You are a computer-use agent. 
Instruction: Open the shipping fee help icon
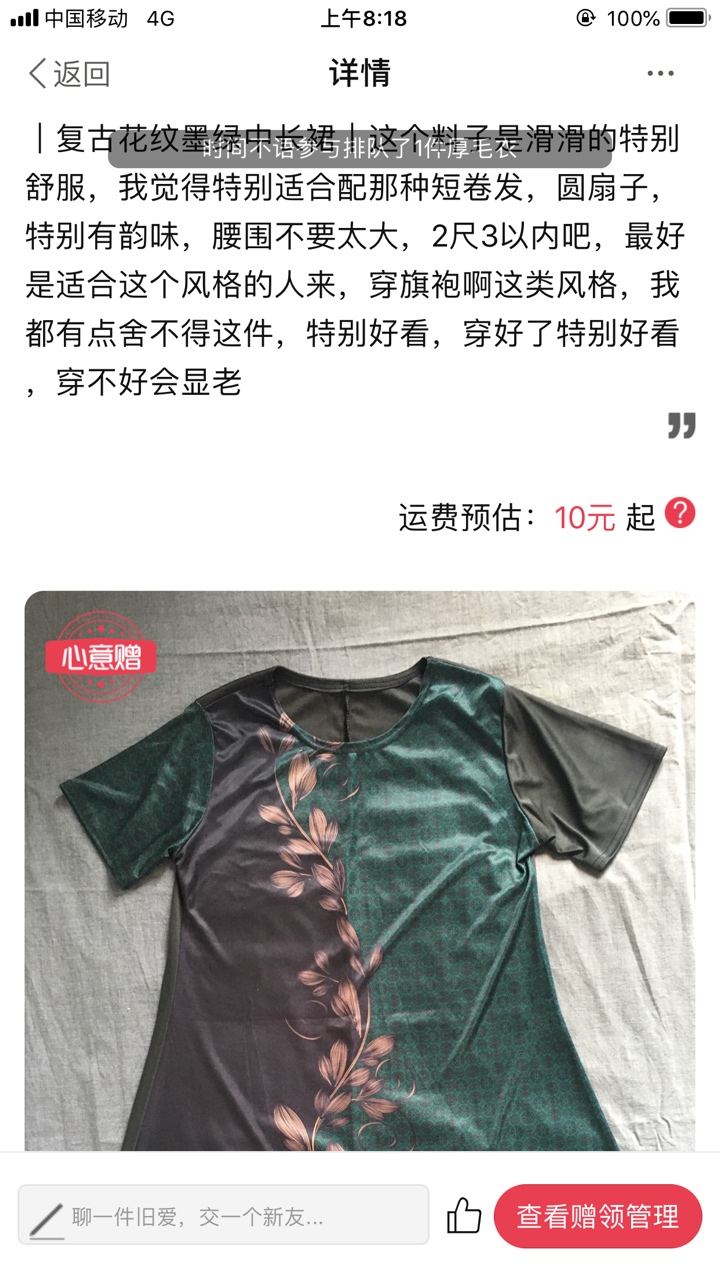680,514
